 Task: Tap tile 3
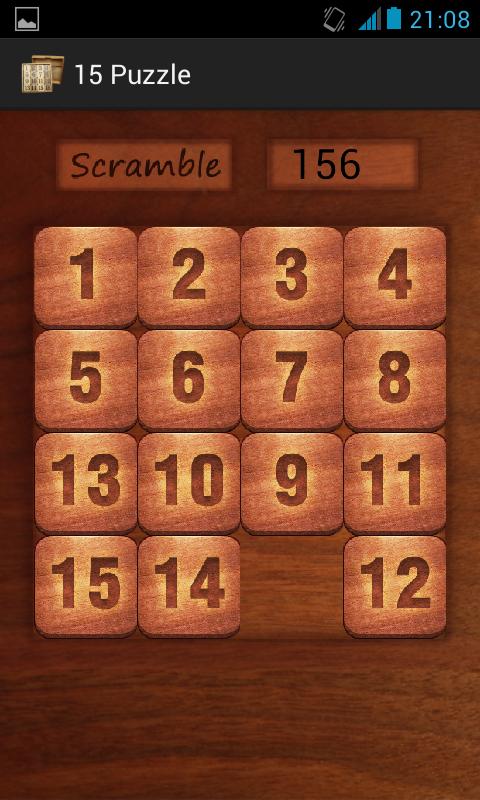pyautogui.click(x=292, y=278)
